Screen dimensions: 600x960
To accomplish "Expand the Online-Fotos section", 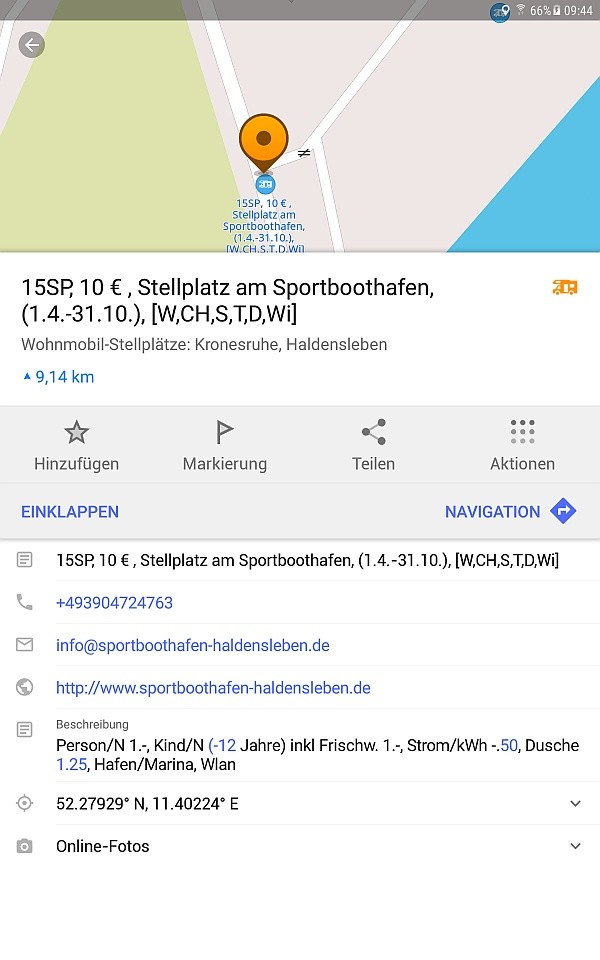I will (300, 846).
